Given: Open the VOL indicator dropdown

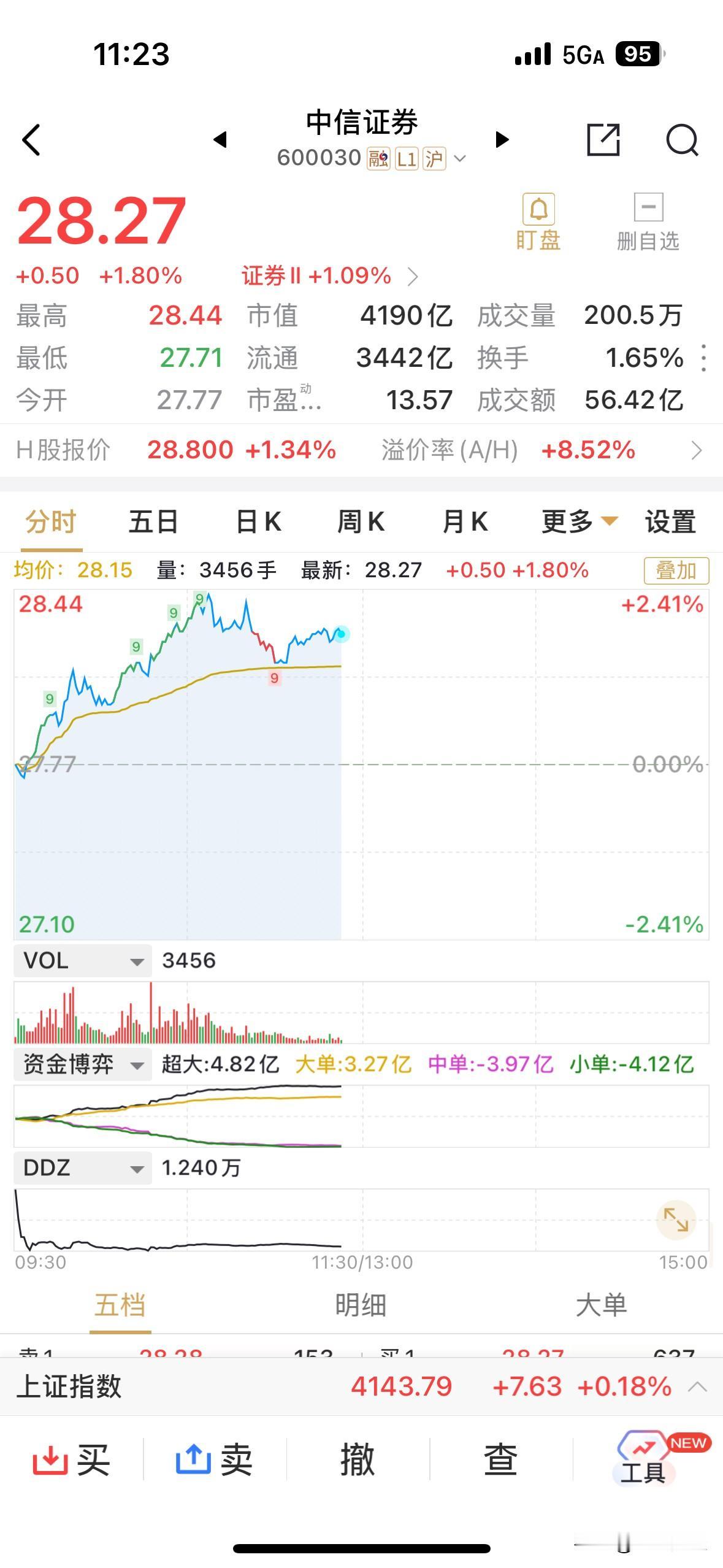Looking at the screenshot, I should 82,961.
